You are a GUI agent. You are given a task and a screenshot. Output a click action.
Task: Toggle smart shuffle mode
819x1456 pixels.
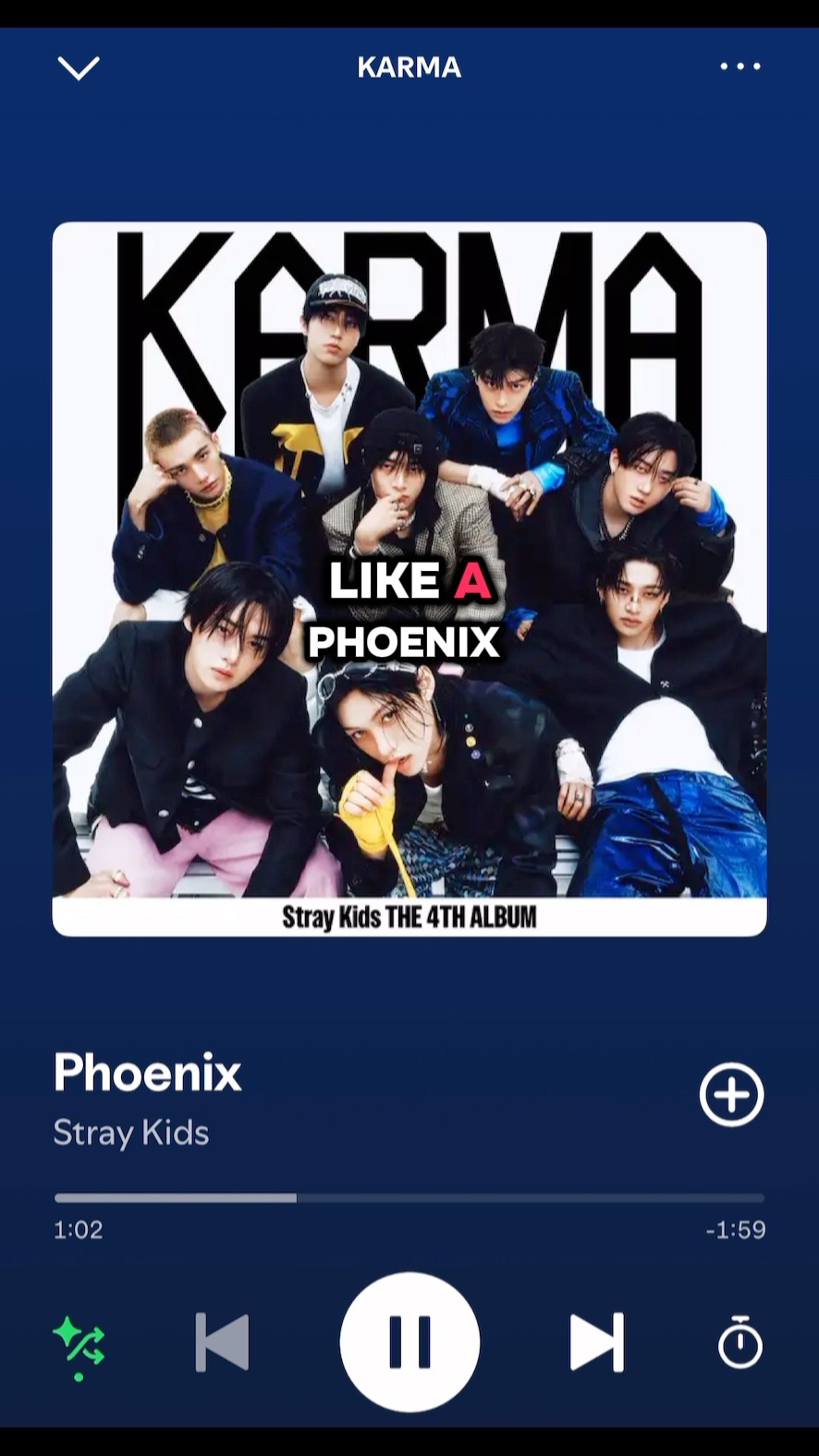79,1342
